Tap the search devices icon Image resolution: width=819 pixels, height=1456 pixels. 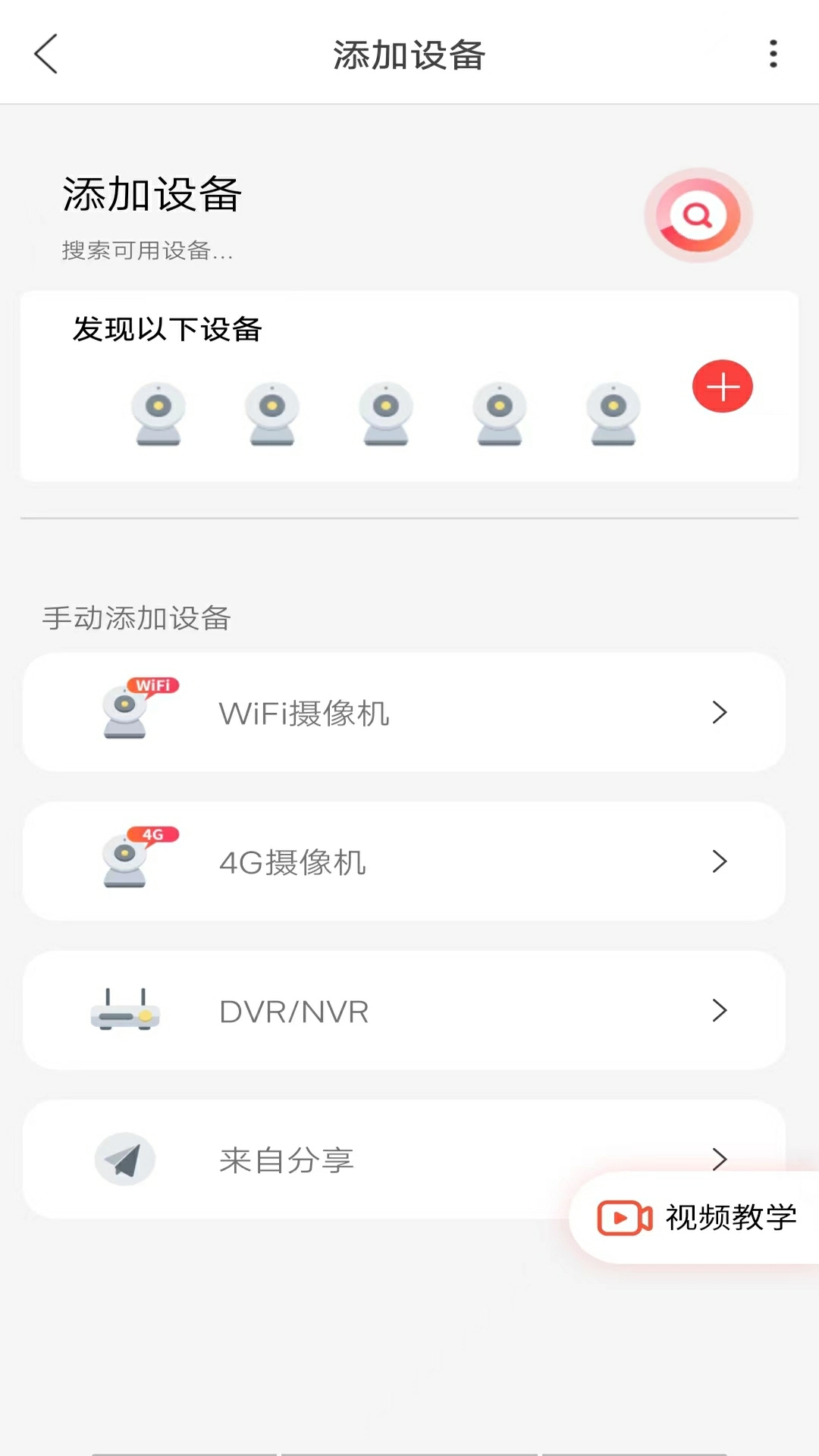click(x=697, y=215)
